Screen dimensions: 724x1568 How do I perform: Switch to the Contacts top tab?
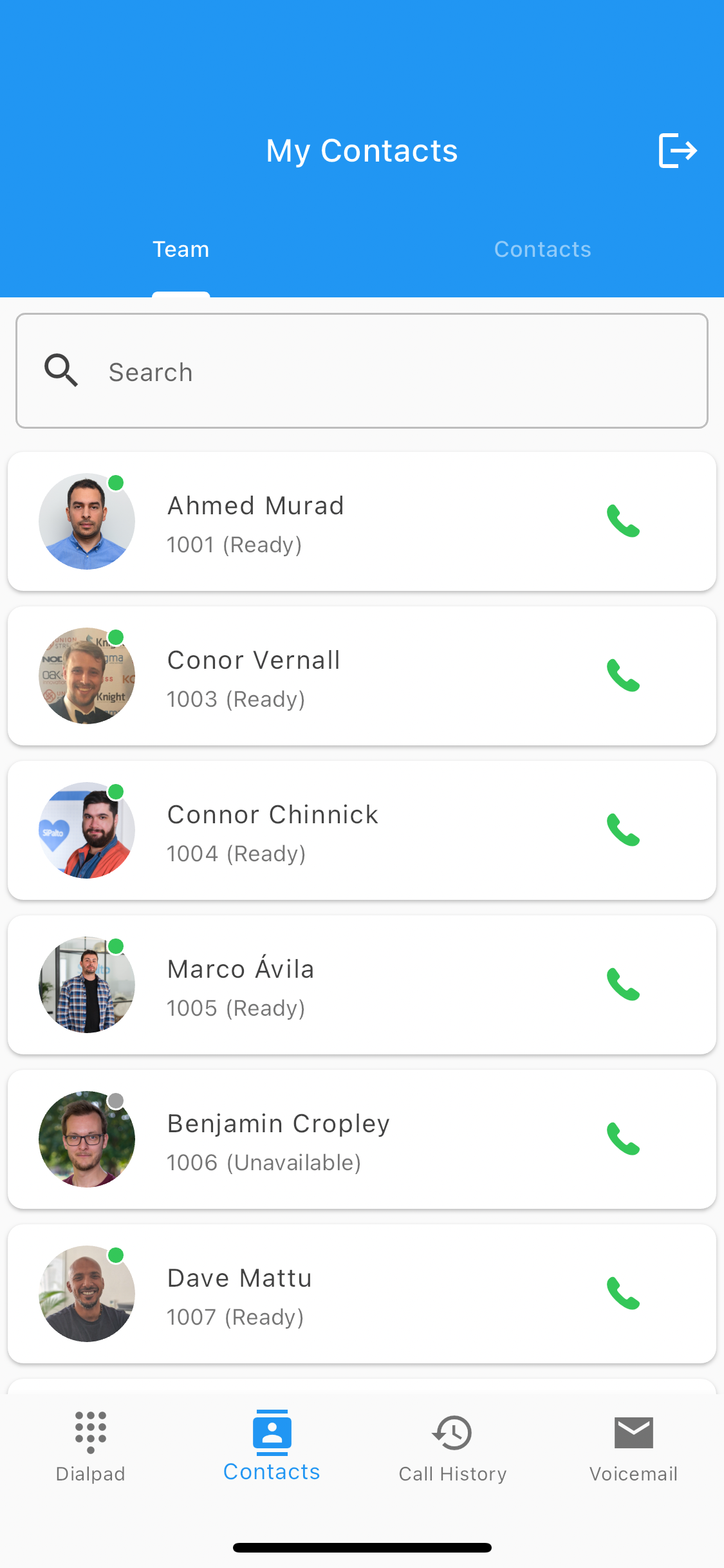(543, 250)
